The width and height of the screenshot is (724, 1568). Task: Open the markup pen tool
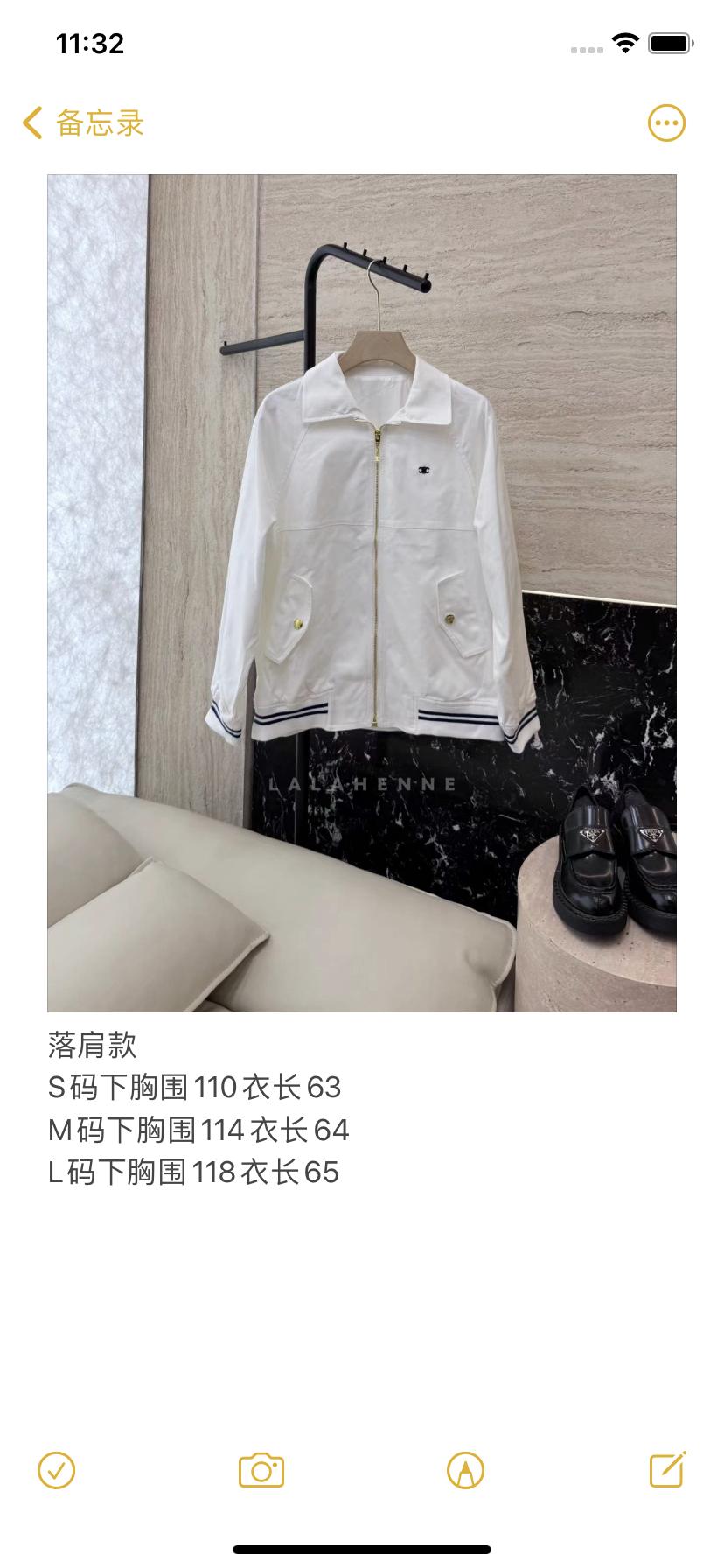(x=465, y=1470)
